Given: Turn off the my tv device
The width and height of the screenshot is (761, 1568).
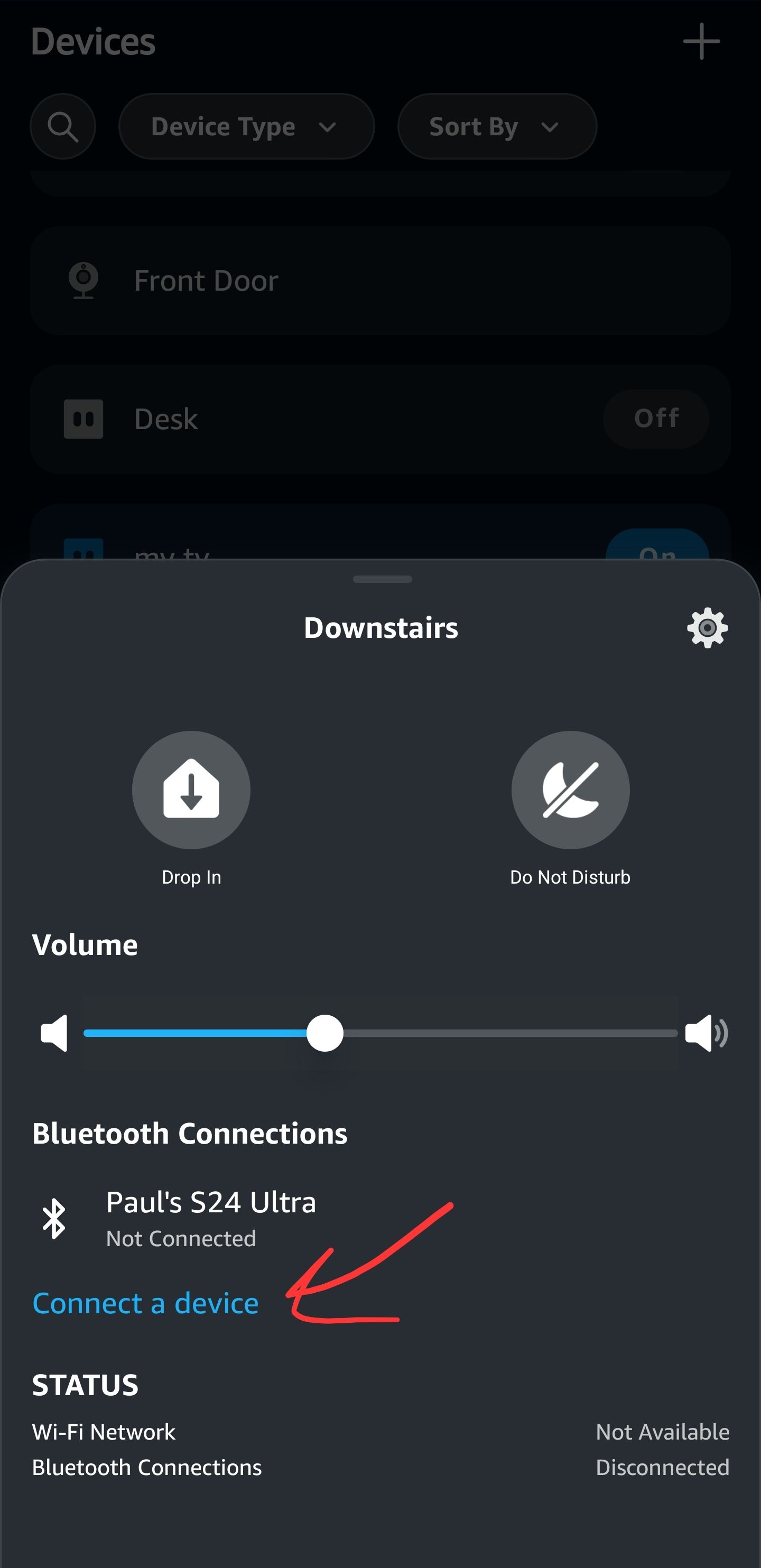Looking at the screenshot, I should coord(657,555).
